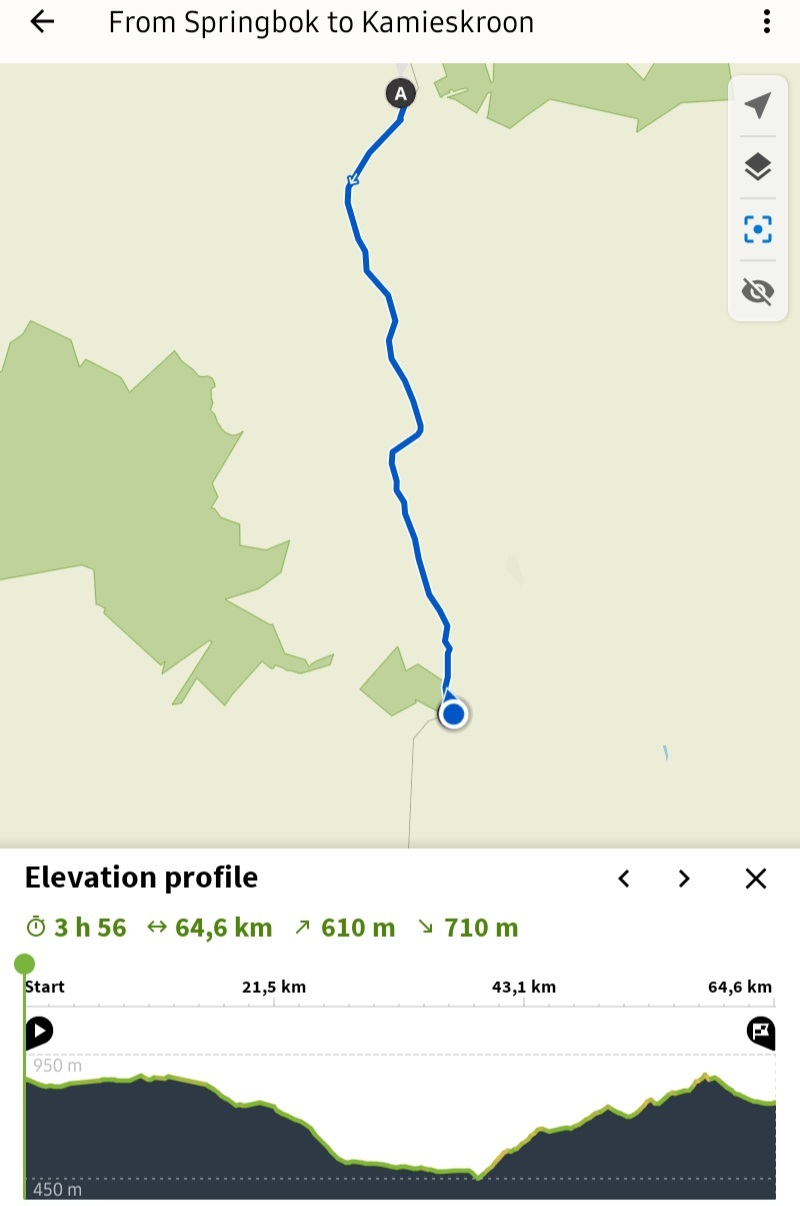This screenshot has height=1206, width=800.
Task: Go back from the route screen
Action: point(42,22)
